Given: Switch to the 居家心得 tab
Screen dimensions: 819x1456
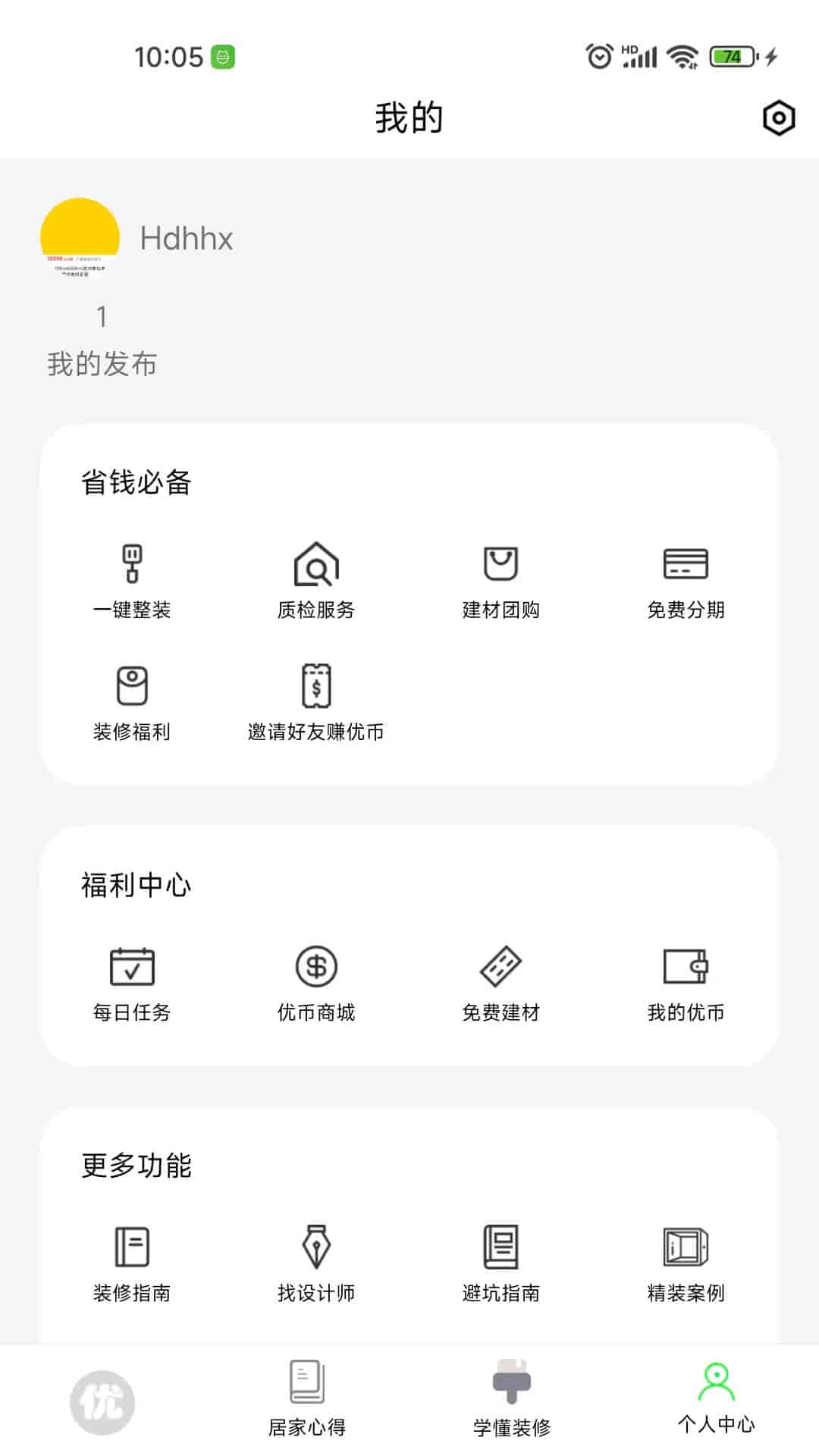Looking at the screenshot, I should pos(307,1399).
